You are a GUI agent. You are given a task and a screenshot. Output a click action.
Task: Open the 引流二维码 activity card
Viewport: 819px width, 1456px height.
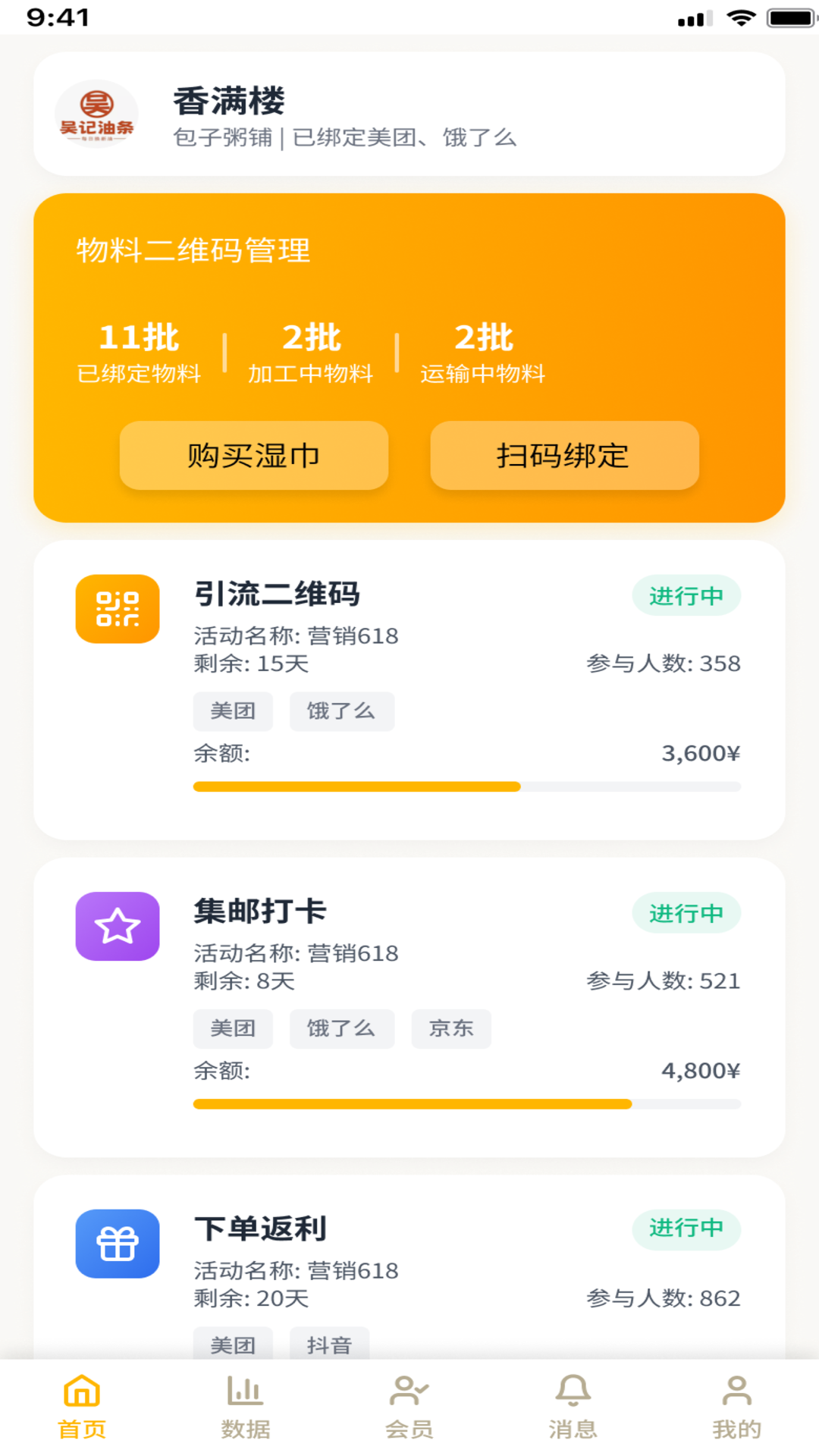click(x=409, y=689)
